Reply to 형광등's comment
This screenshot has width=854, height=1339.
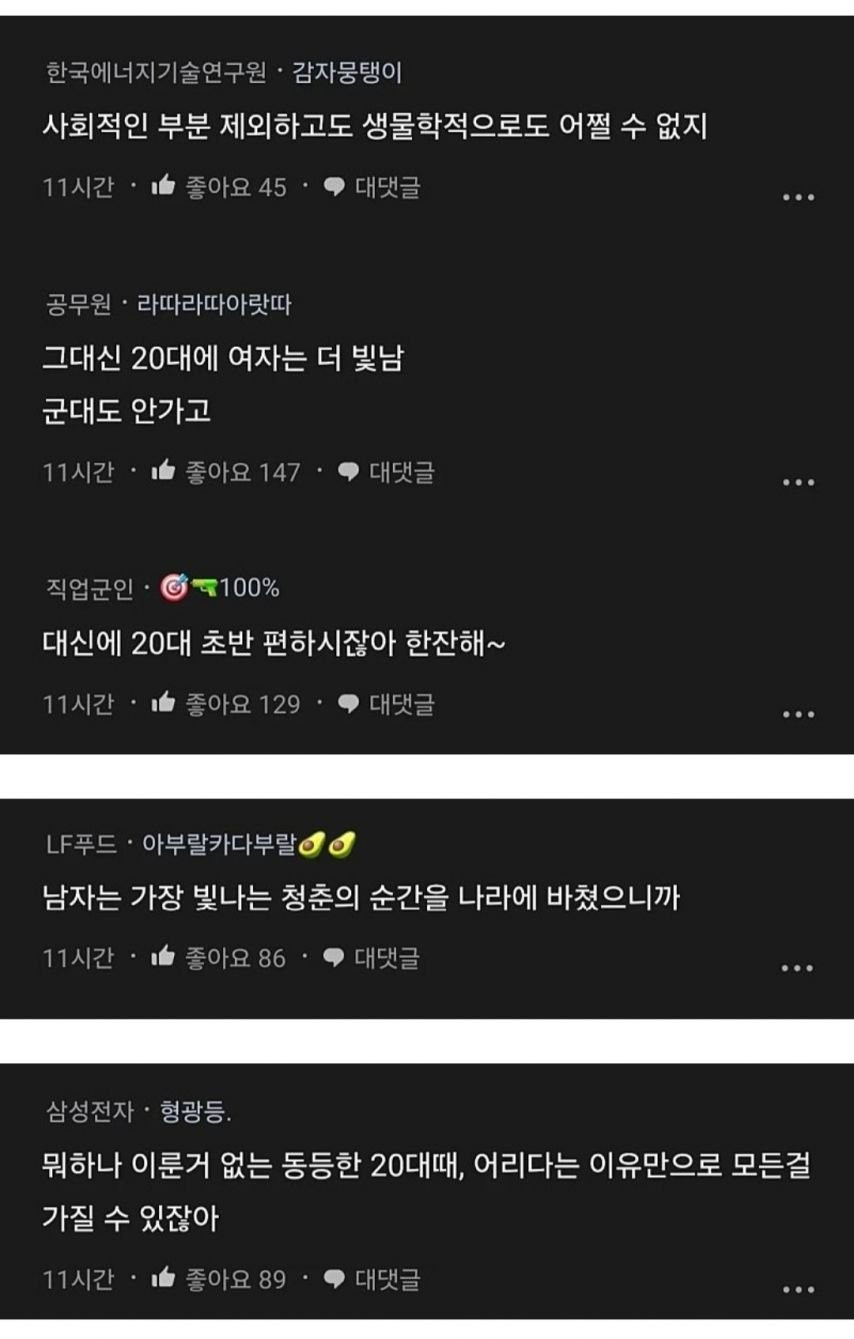(x=372, y=1279)
